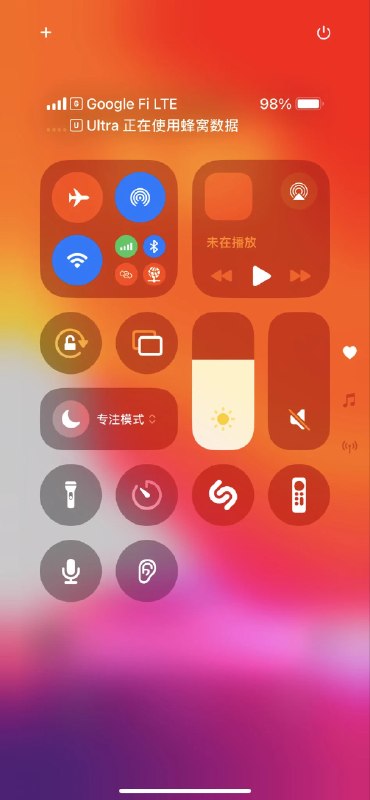The width and height of the screenshot is (370, 800).
Task: Go back to the previous track
Action: pos(221,276)
